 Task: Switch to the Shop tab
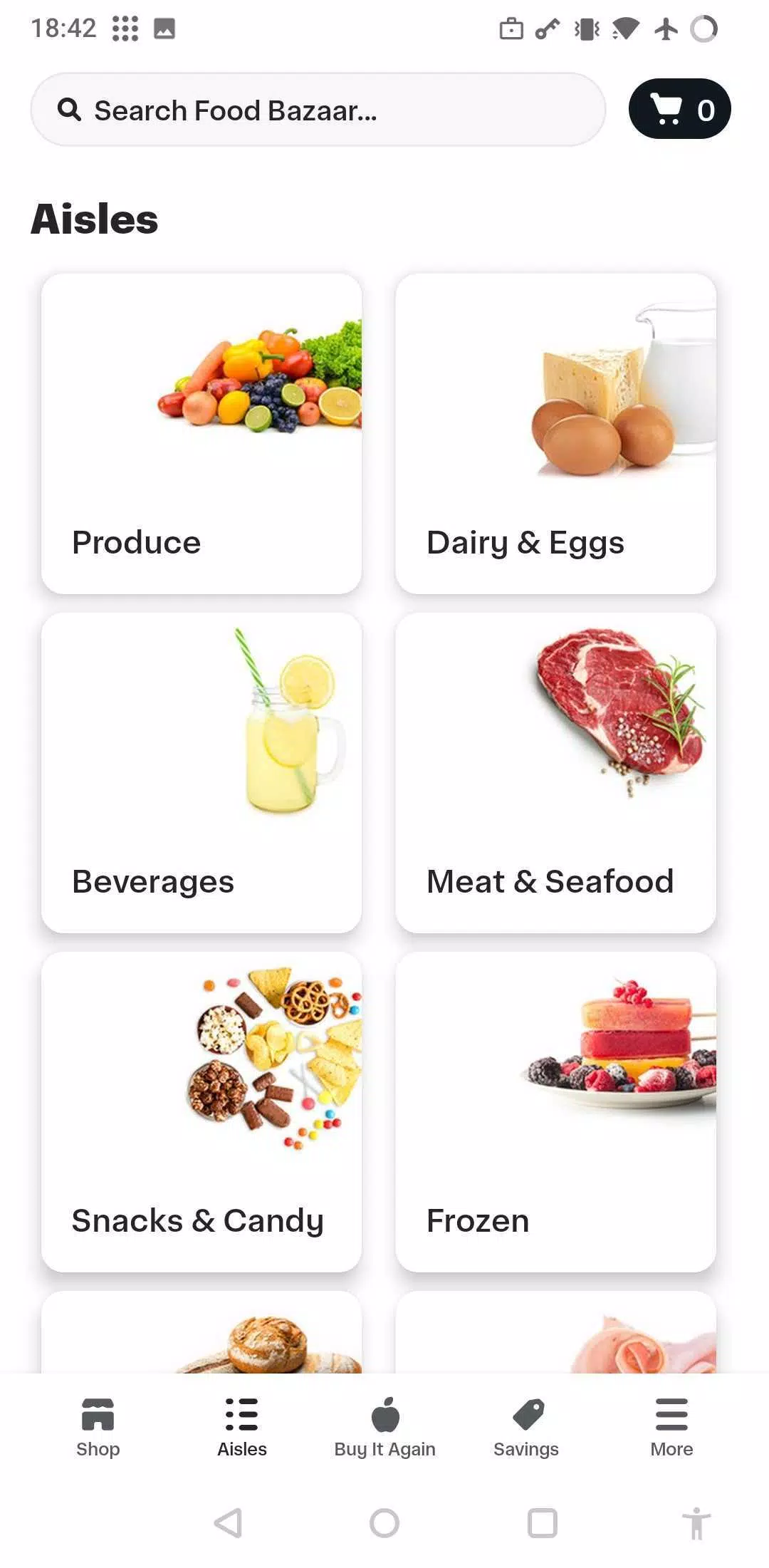[x=98, y=1428]
